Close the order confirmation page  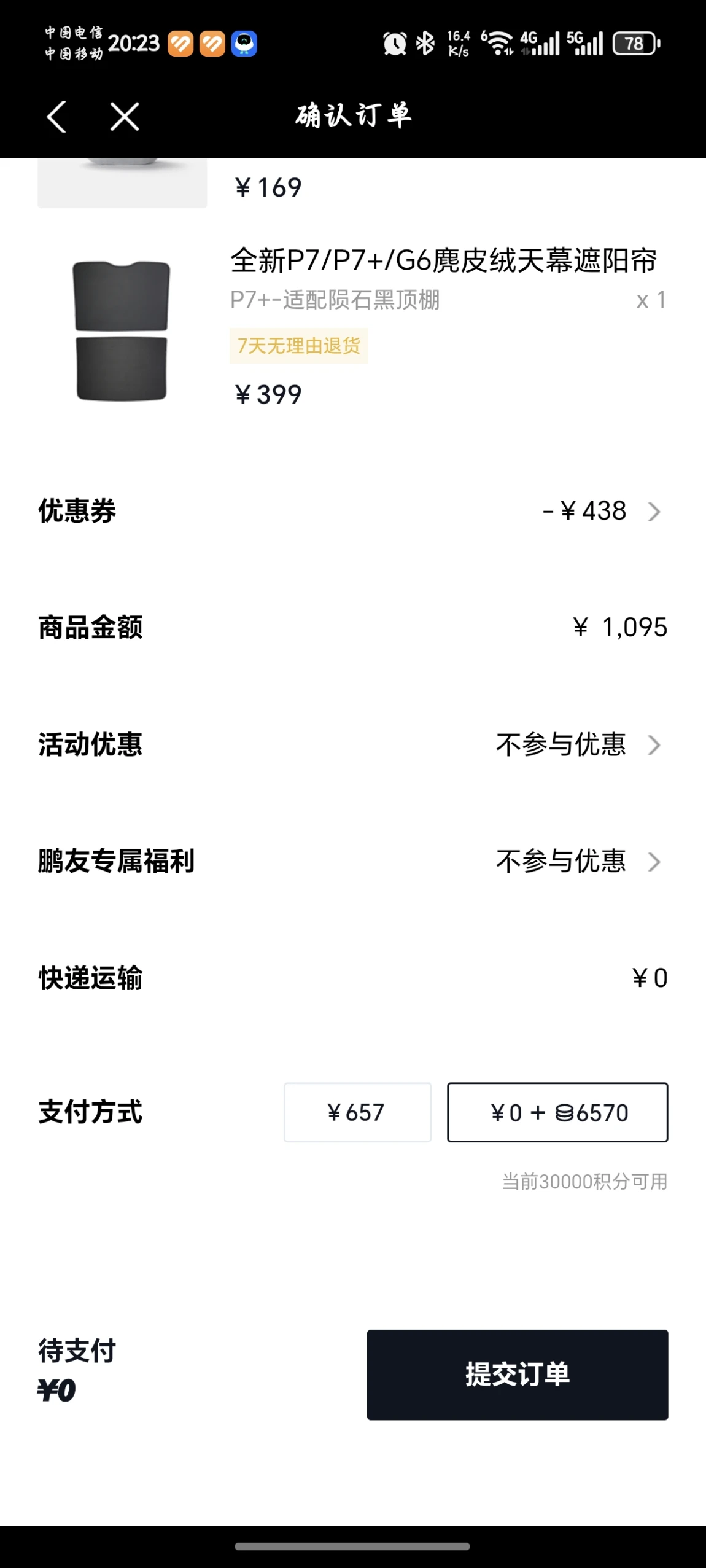tap(125, 117)
